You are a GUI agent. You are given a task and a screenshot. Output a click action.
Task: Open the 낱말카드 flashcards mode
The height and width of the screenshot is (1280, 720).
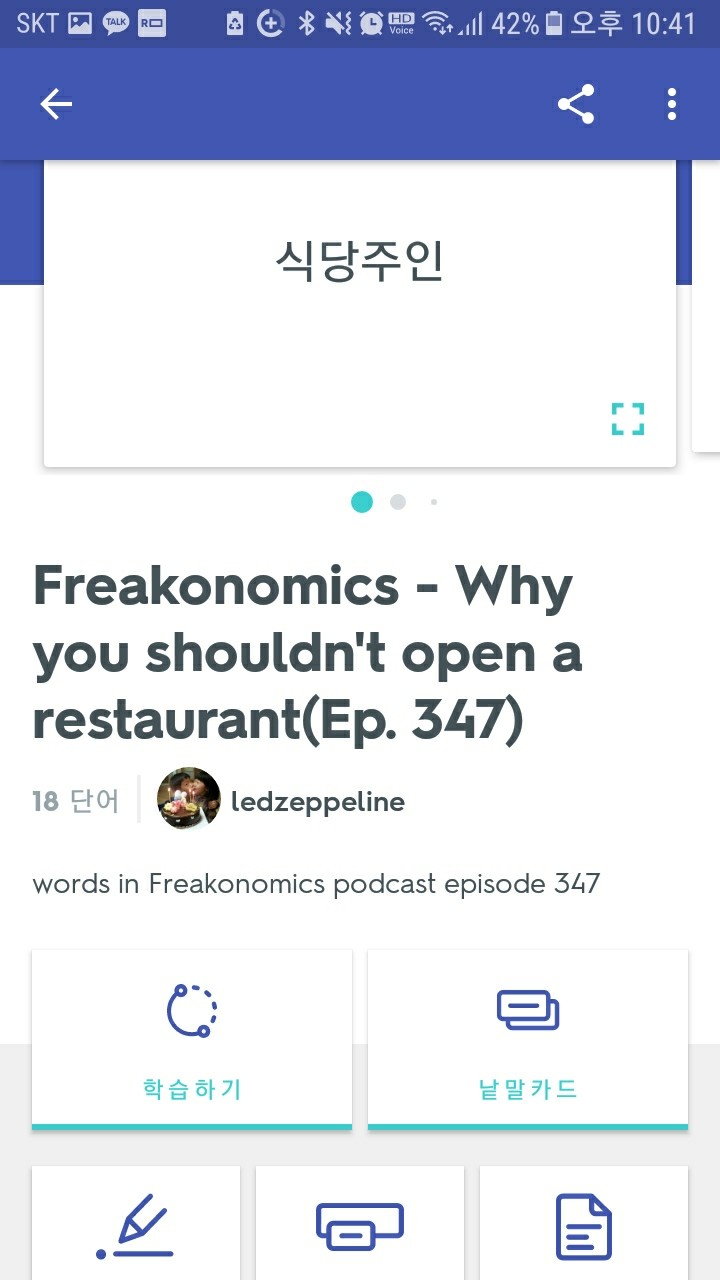528,1038
